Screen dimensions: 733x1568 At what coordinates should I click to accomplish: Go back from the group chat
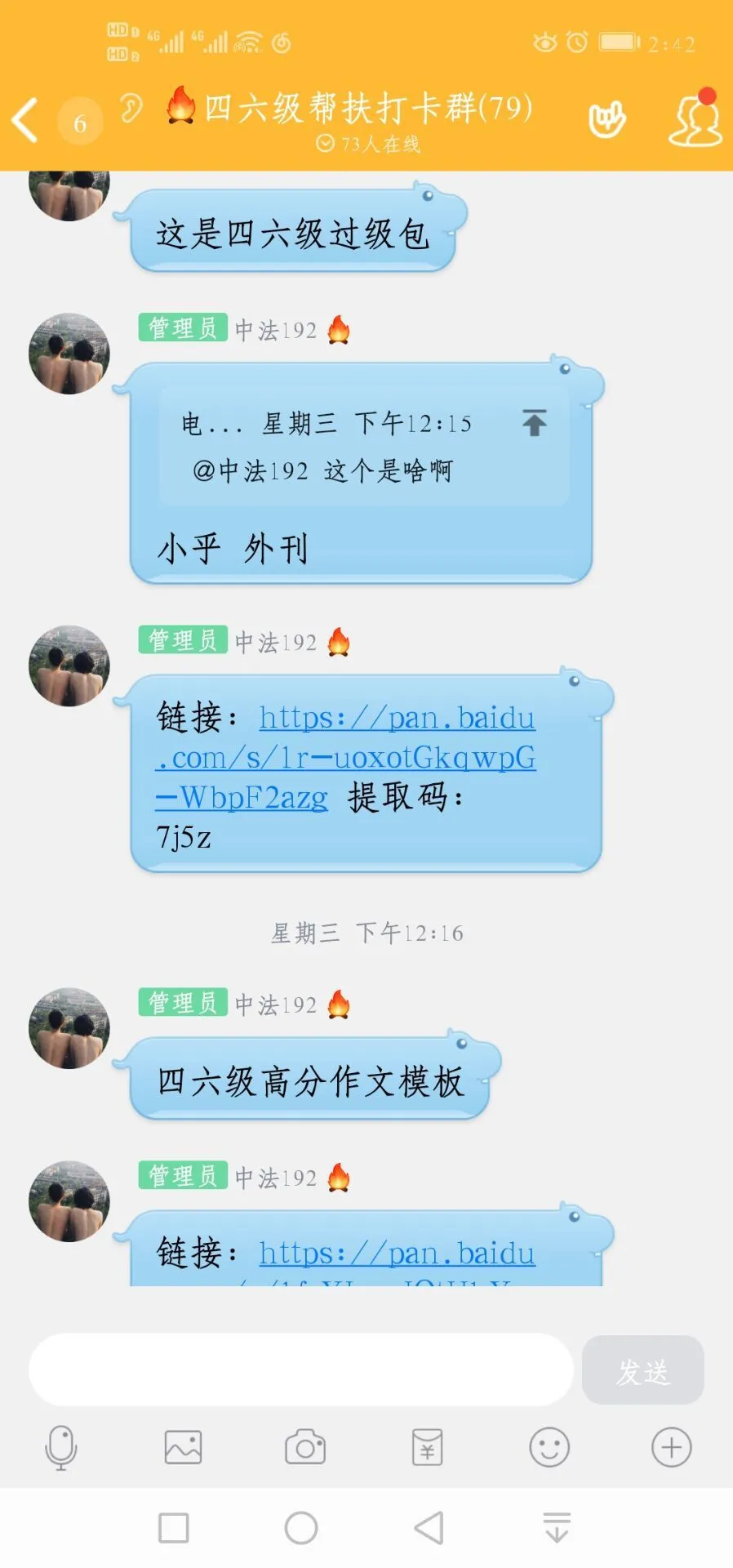click(x=26, y=121)
